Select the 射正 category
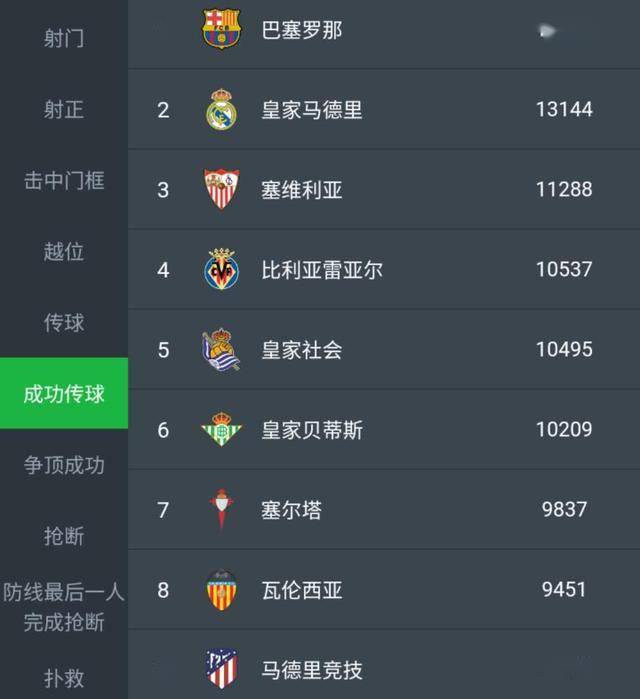Image resolution: width=640 pixels, height=699 pixels. [x=64, y=110]
